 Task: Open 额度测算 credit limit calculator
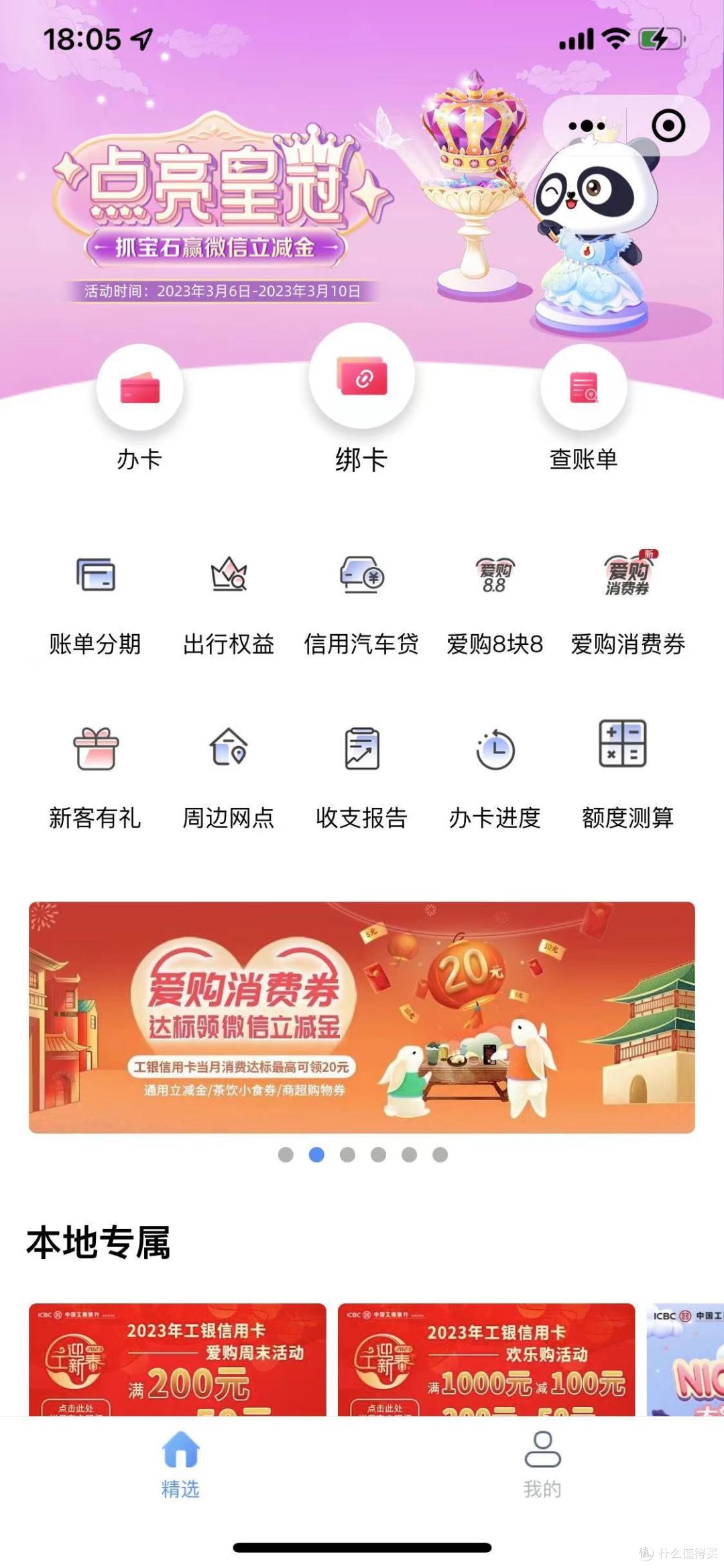pos(627,778)
